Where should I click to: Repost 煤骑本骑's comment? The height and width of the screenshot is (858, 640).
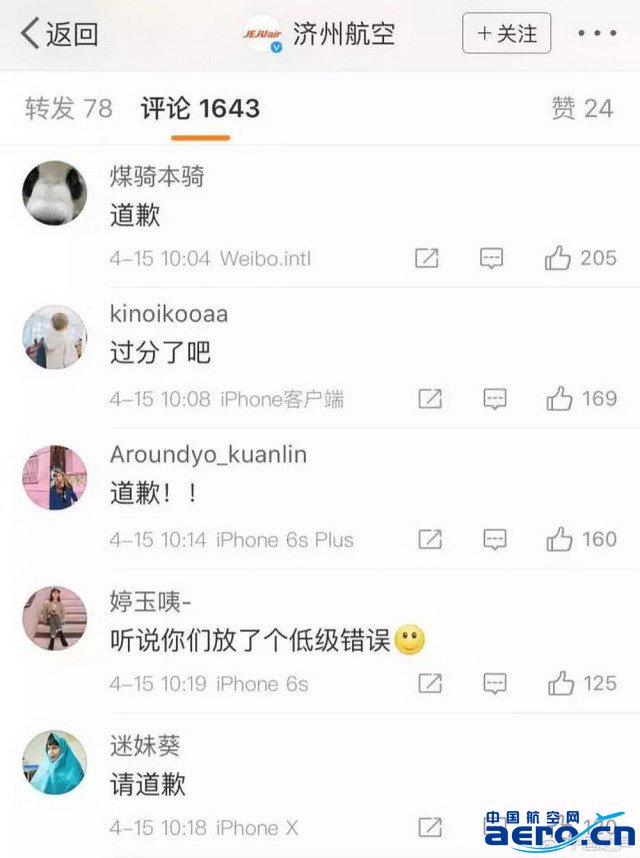[427, 258]
